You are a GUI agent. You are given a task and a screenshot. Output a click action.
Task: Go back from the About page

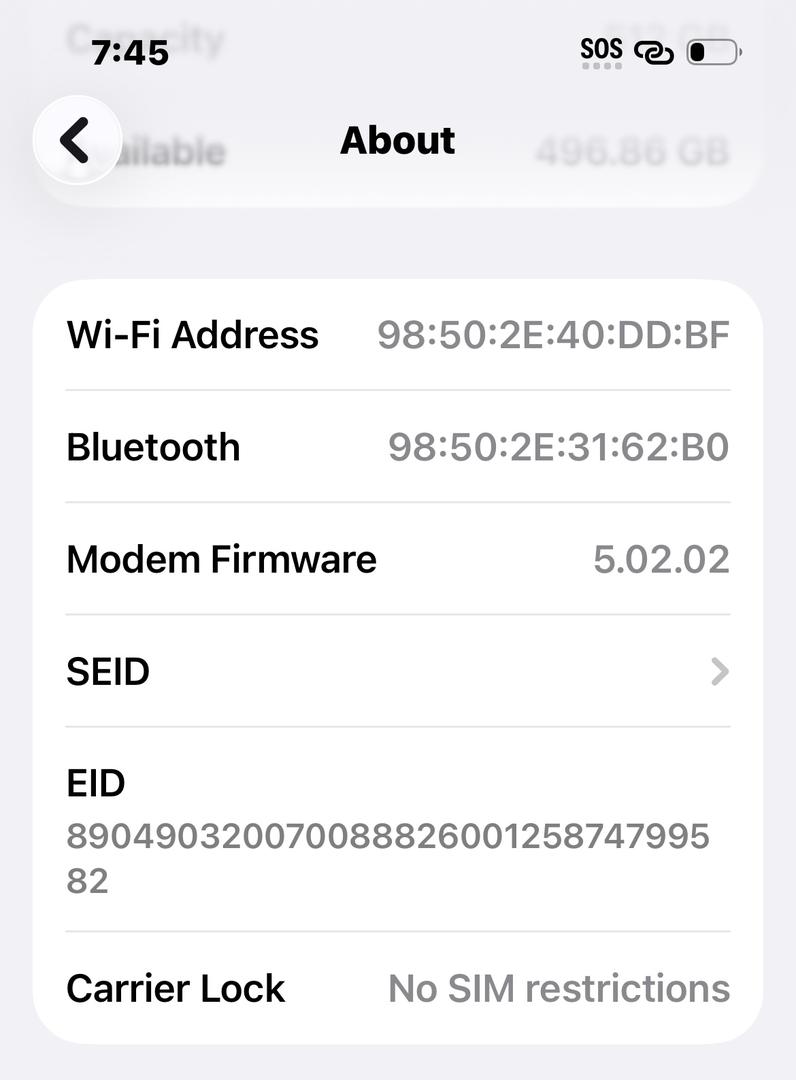tap(77, 140)
